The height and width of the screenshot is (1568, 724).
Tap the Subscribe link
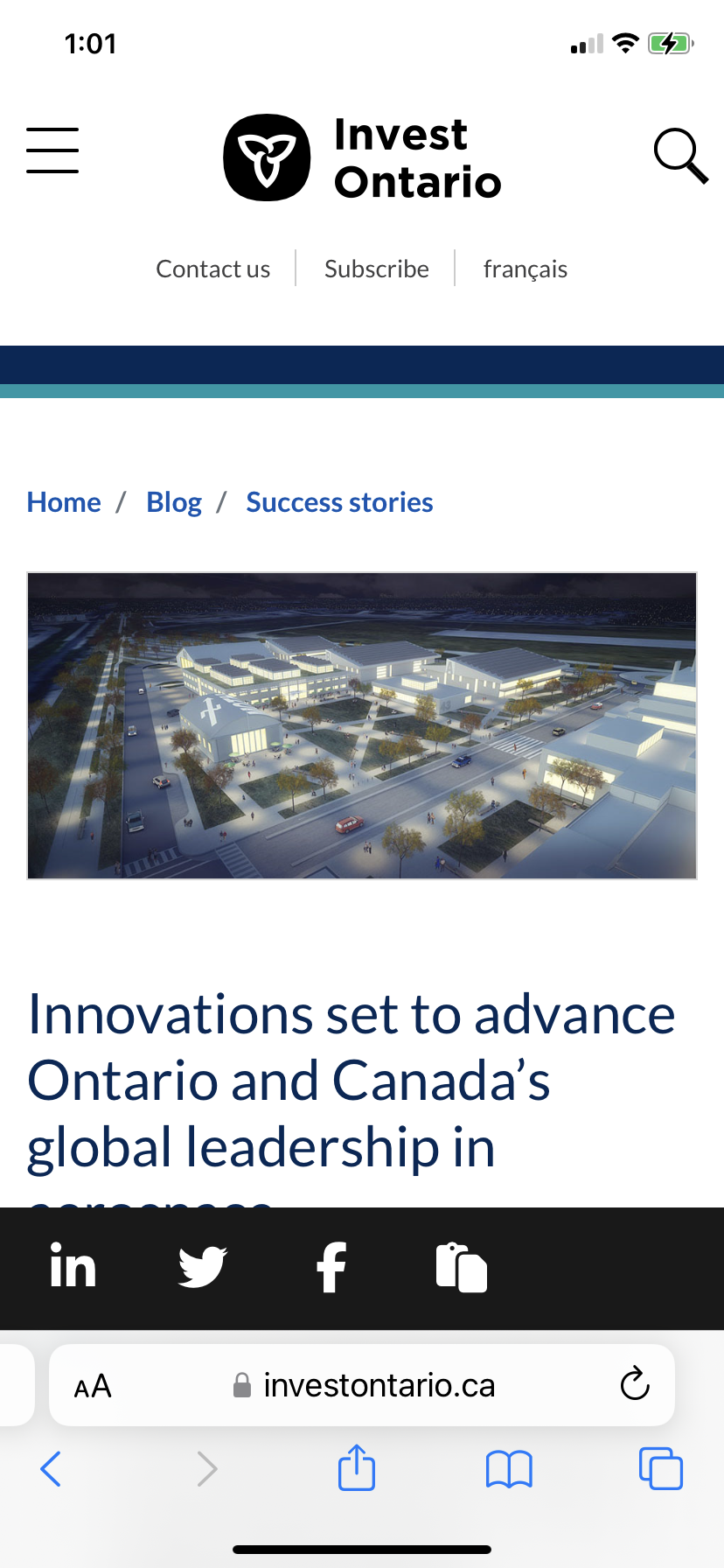(x=376, y=269)
